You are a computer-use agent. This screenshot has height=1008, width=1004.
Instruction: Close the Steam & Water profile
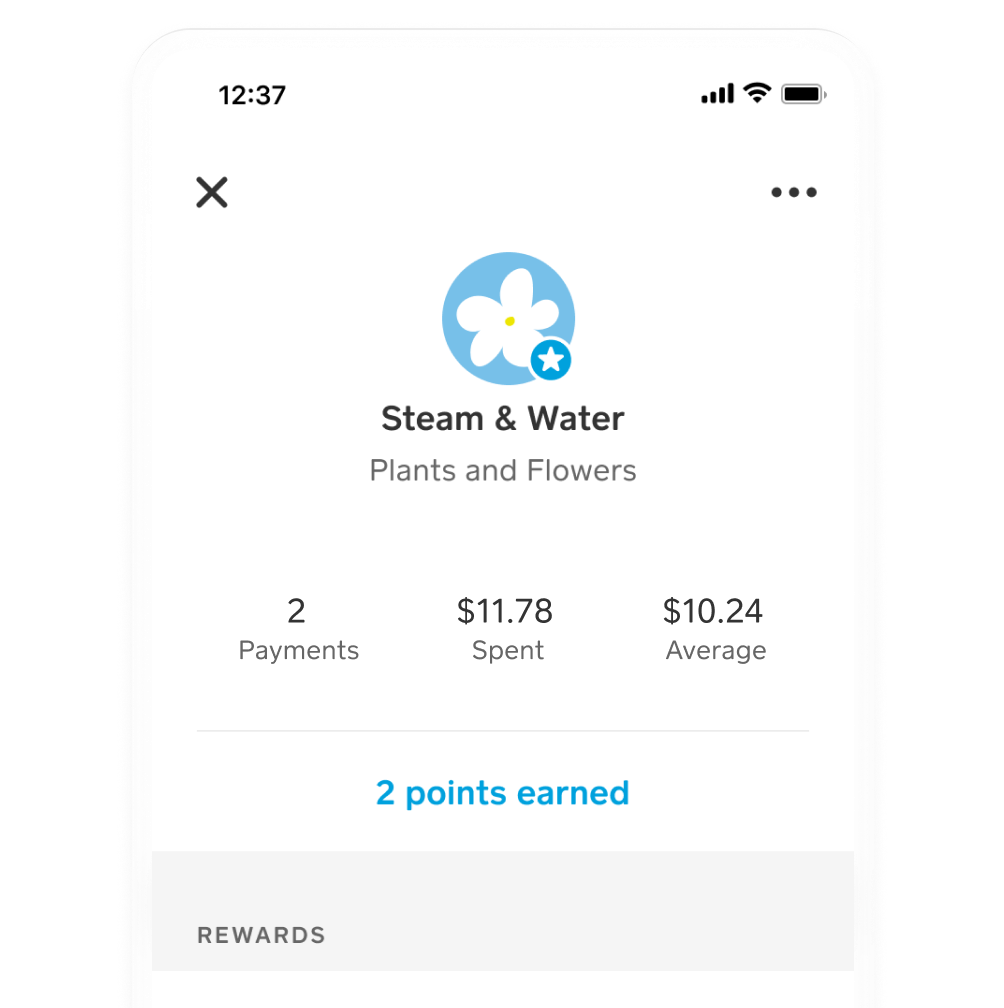[x=212, y=192]
